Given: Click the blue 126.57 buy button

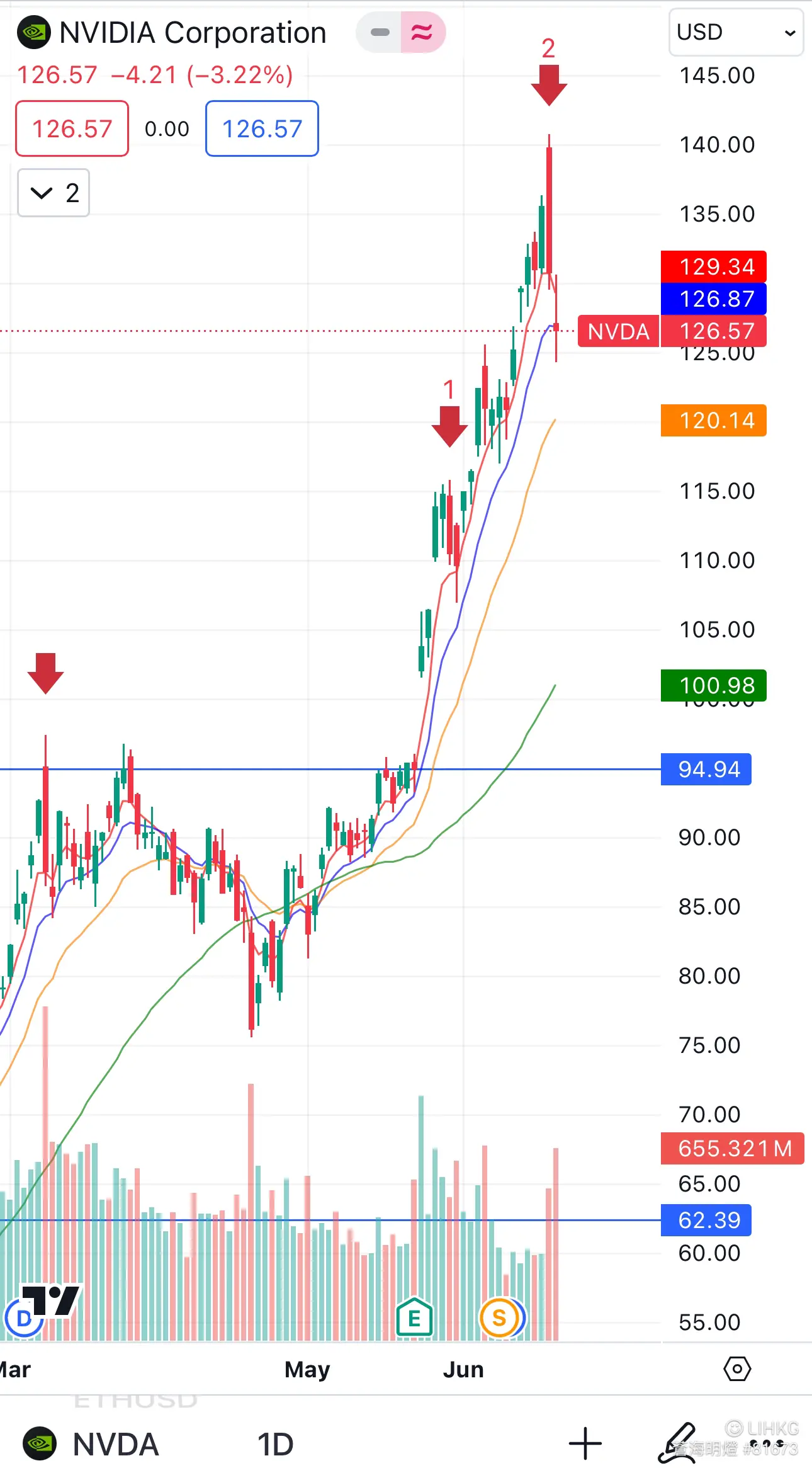Looking at the screenshot, I should [261, 128].
